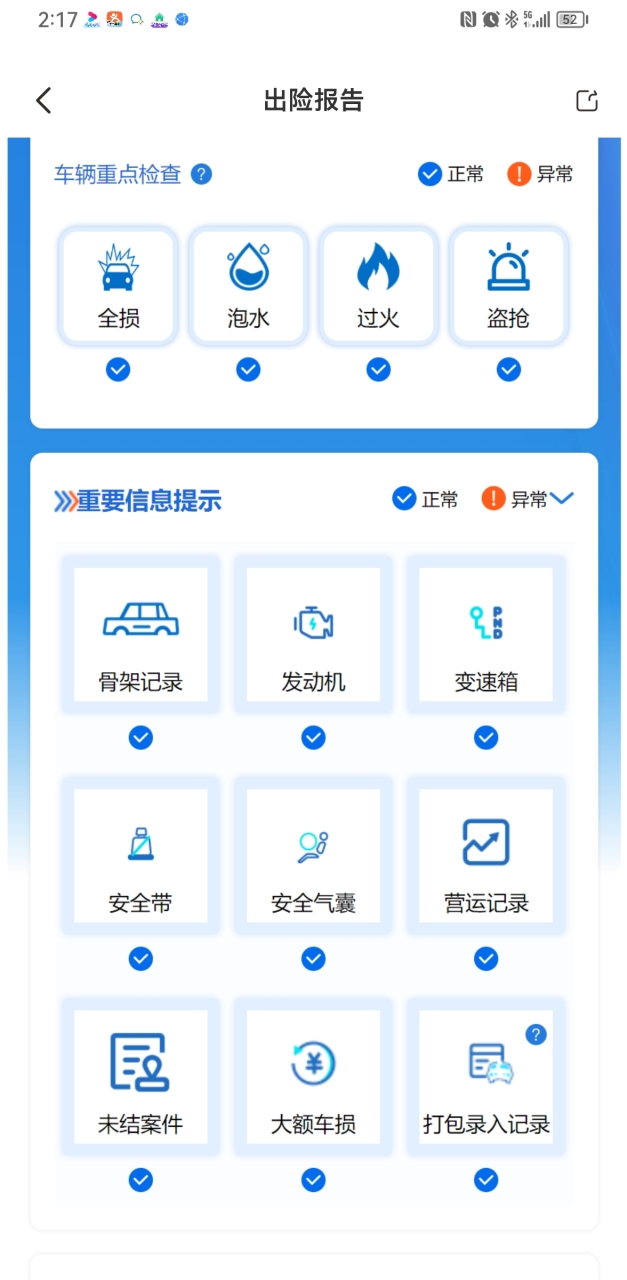The image size is (627, 1280).
Task: Open the 全损 check tile
Action: pyautogui.click(x=118, y=286)
